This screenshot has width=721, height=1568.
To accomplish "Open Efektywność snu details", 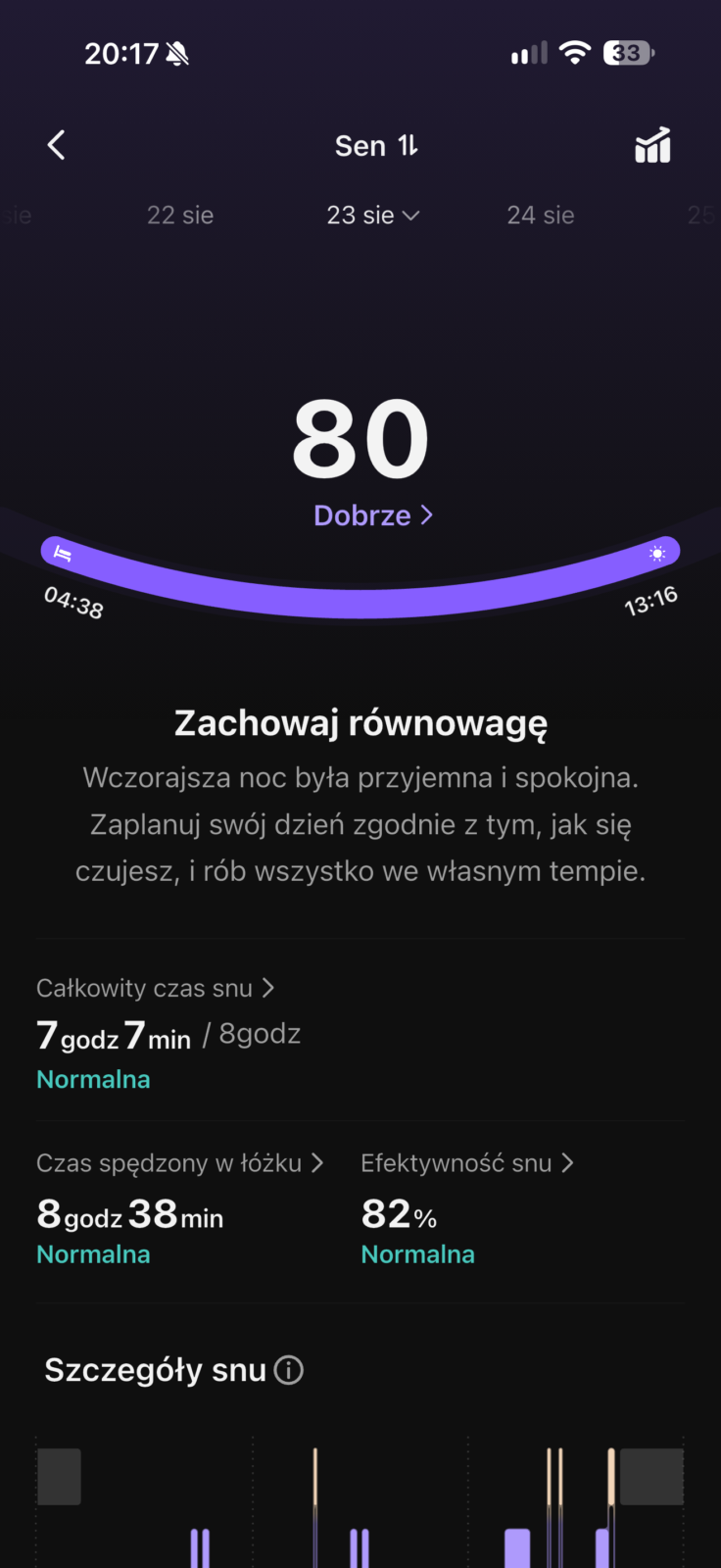I will point(467,1163).
